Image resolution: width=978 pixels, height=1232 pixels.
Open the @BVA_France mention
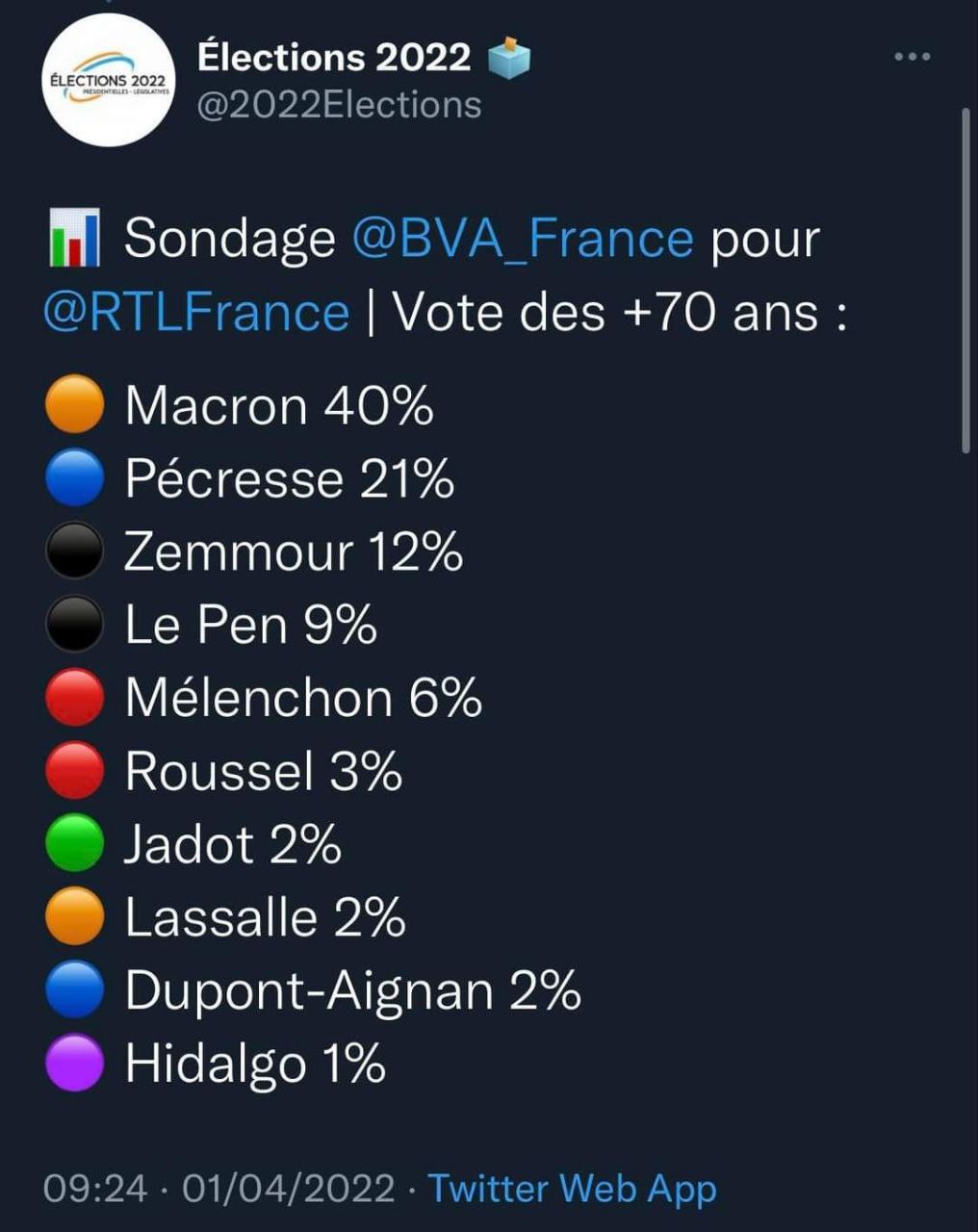(x=523, y=238)
